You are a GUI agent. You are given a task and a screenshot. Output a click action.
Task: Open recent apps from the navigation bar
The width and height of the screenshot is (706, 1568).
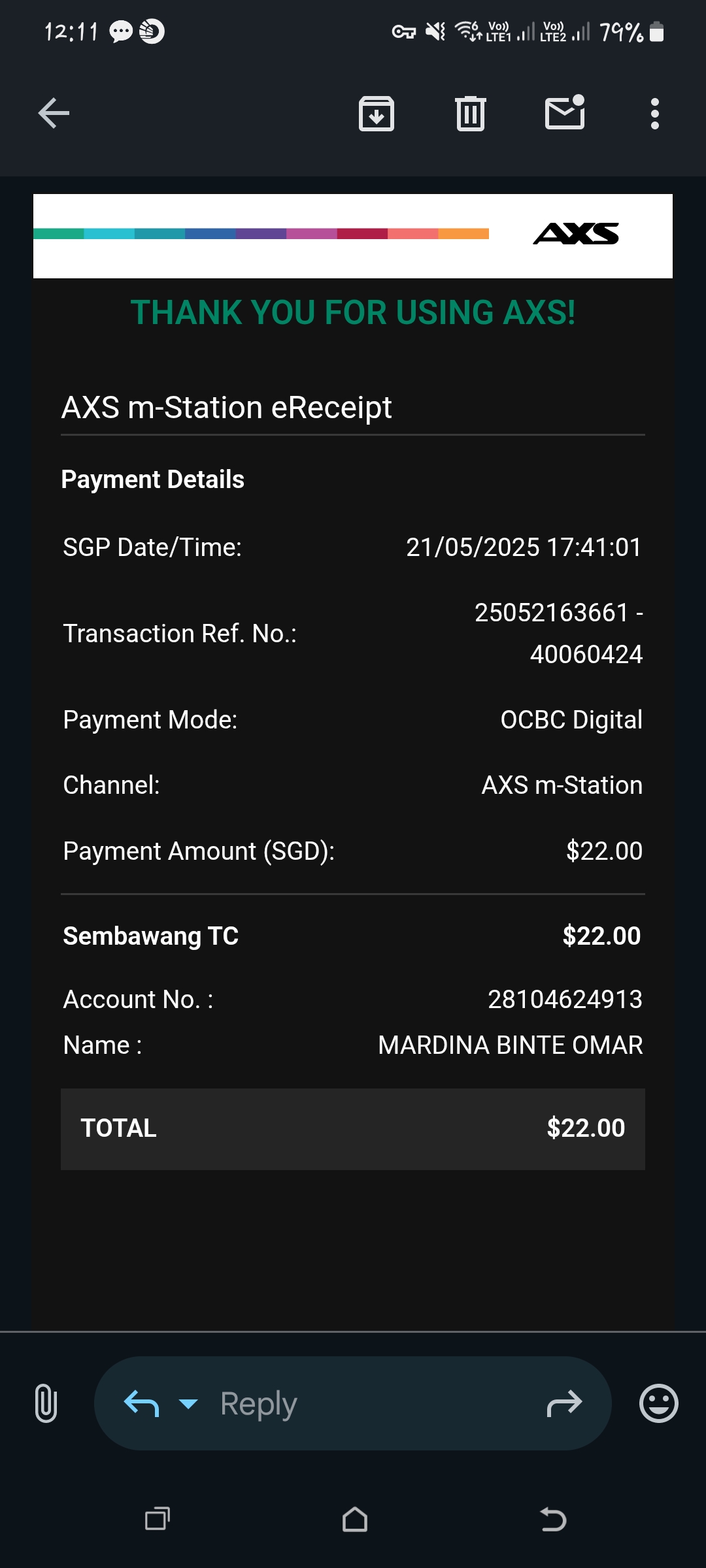(x=158, y=1520)
